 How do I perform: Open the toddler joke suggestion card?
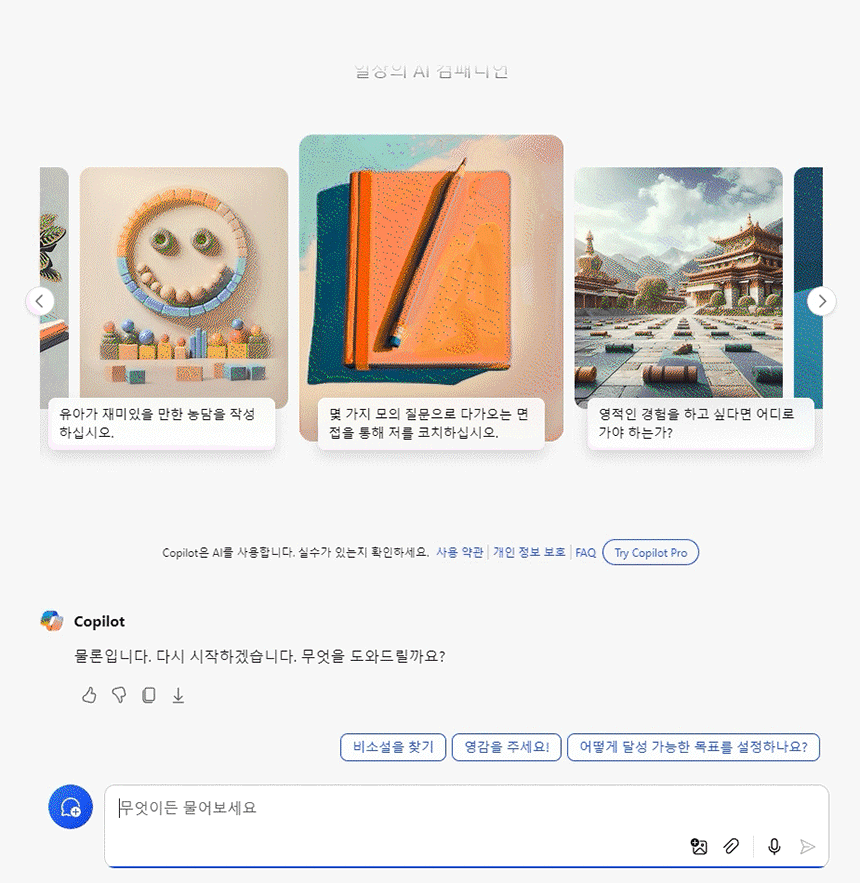[x=183, y=300]
